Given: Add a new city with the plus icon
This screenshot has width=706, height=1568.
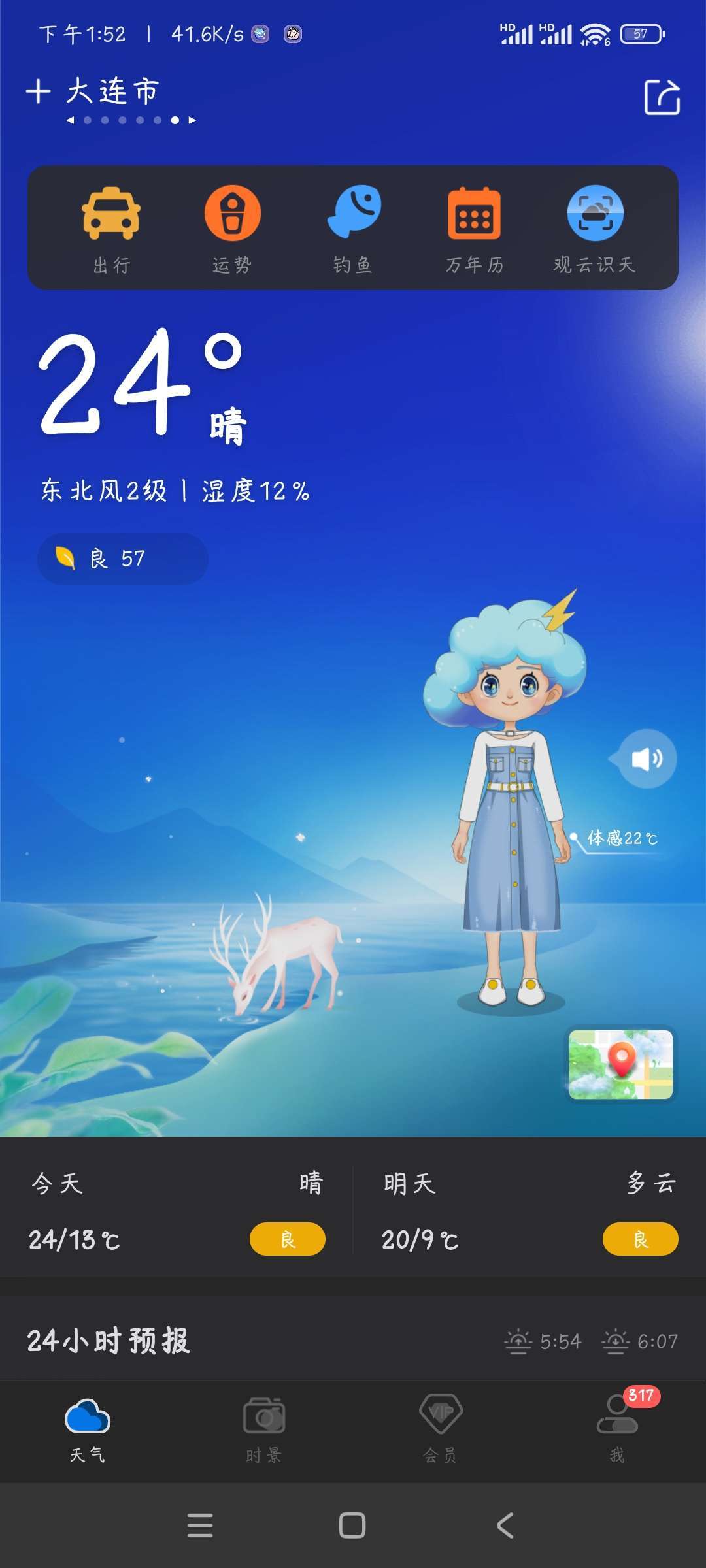Looking at the screenshot, I should (38, 91).
